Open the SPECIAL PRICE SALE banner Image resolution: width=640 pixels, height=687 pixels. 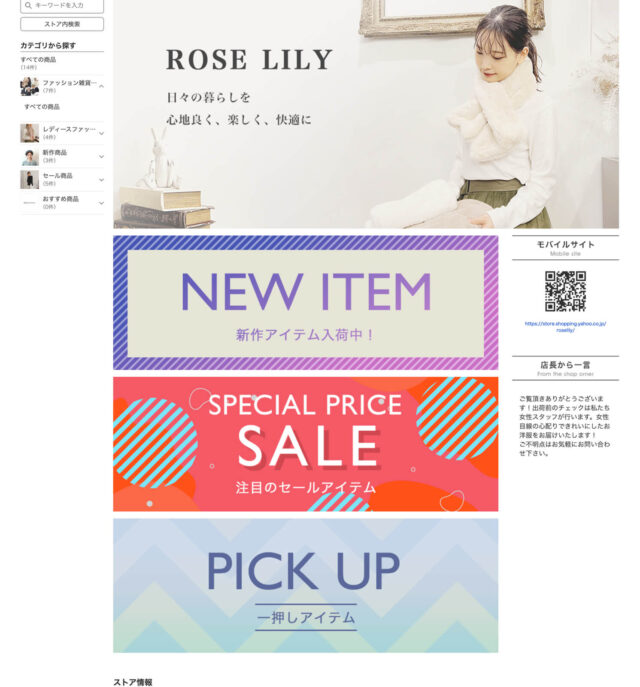point(305,443)
